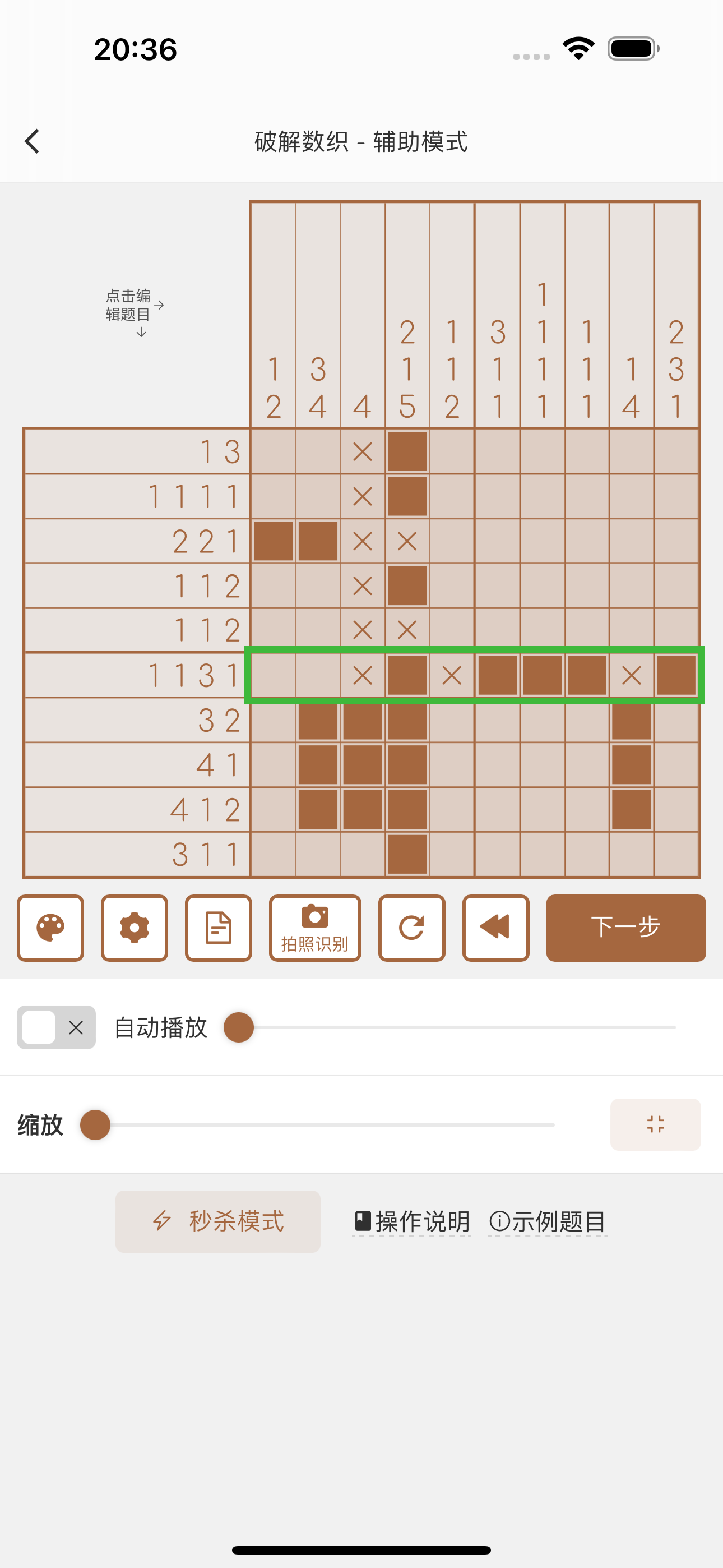Advance with the 下一步 button

626,928
